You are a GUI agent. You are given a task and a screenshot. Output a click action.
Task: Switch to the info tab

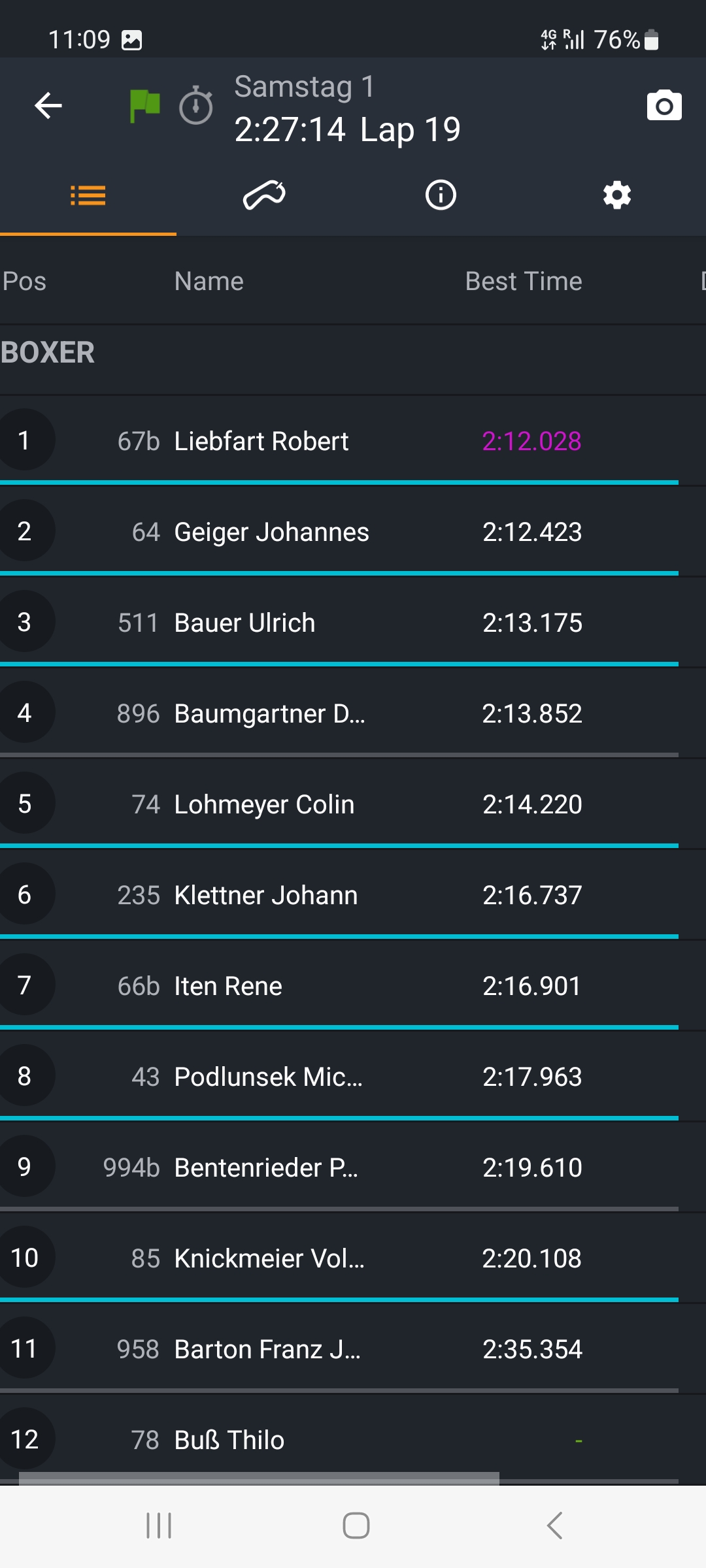[x=441, y=195]
